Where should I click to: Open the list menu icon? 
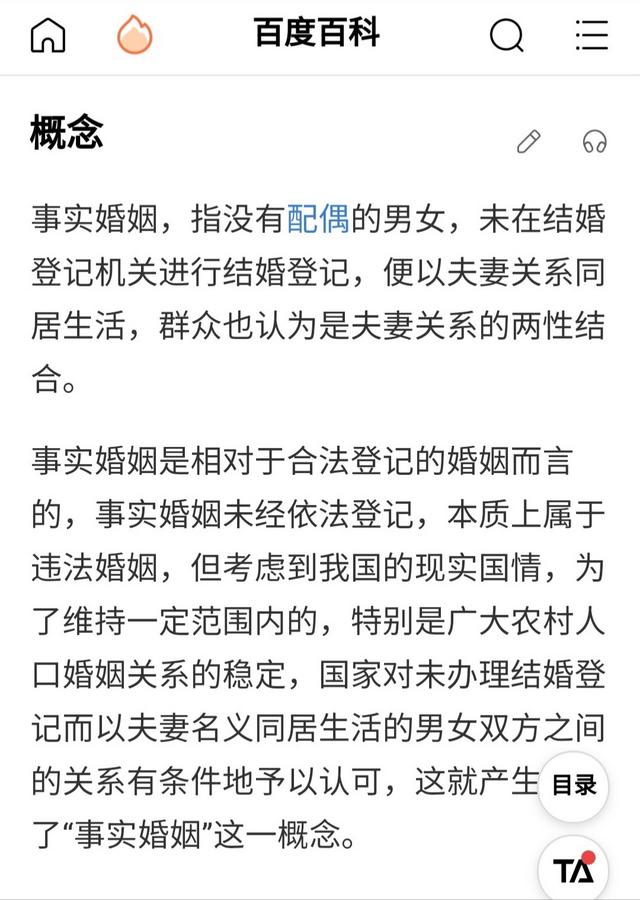tap(592, 35)
